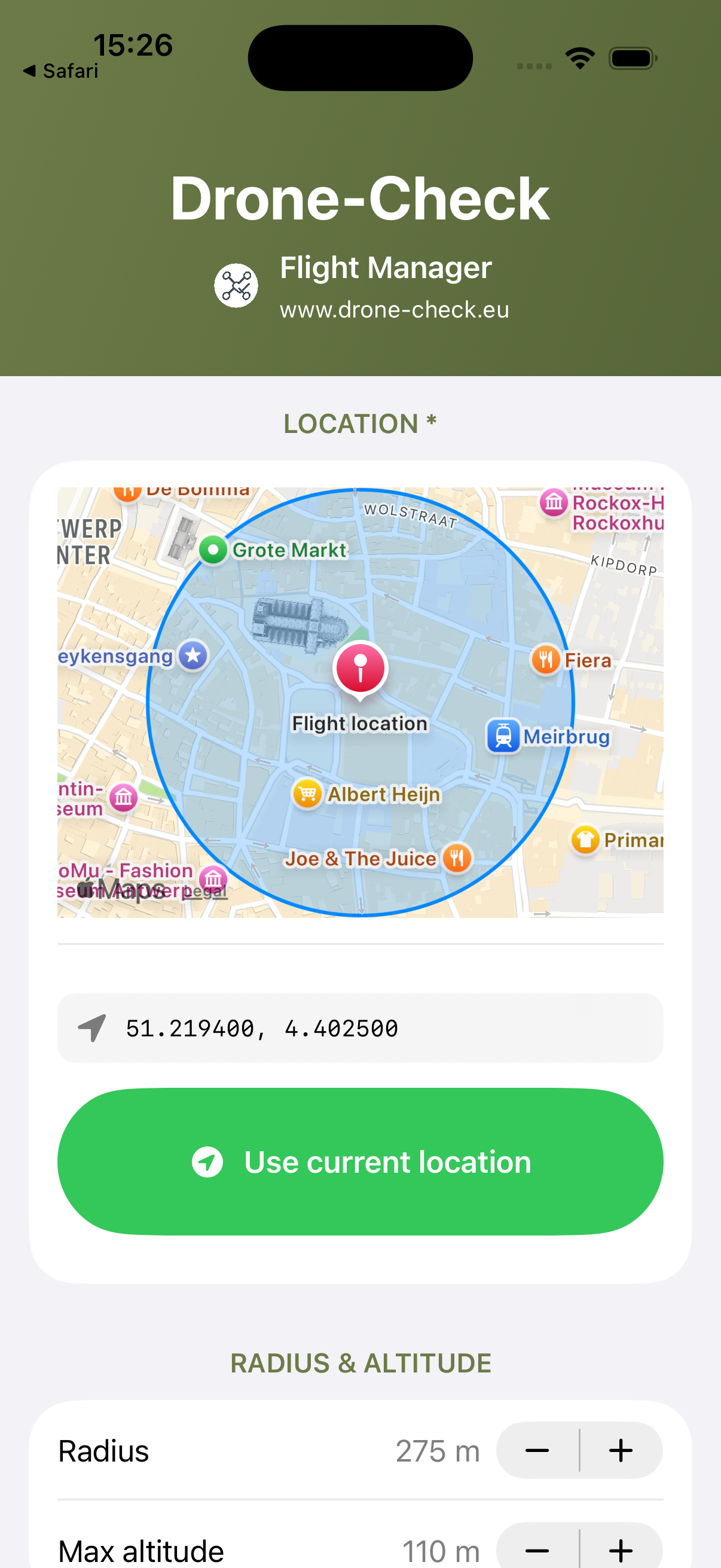Select the Joe & The Juice restaurant pin

click(456, 858)
